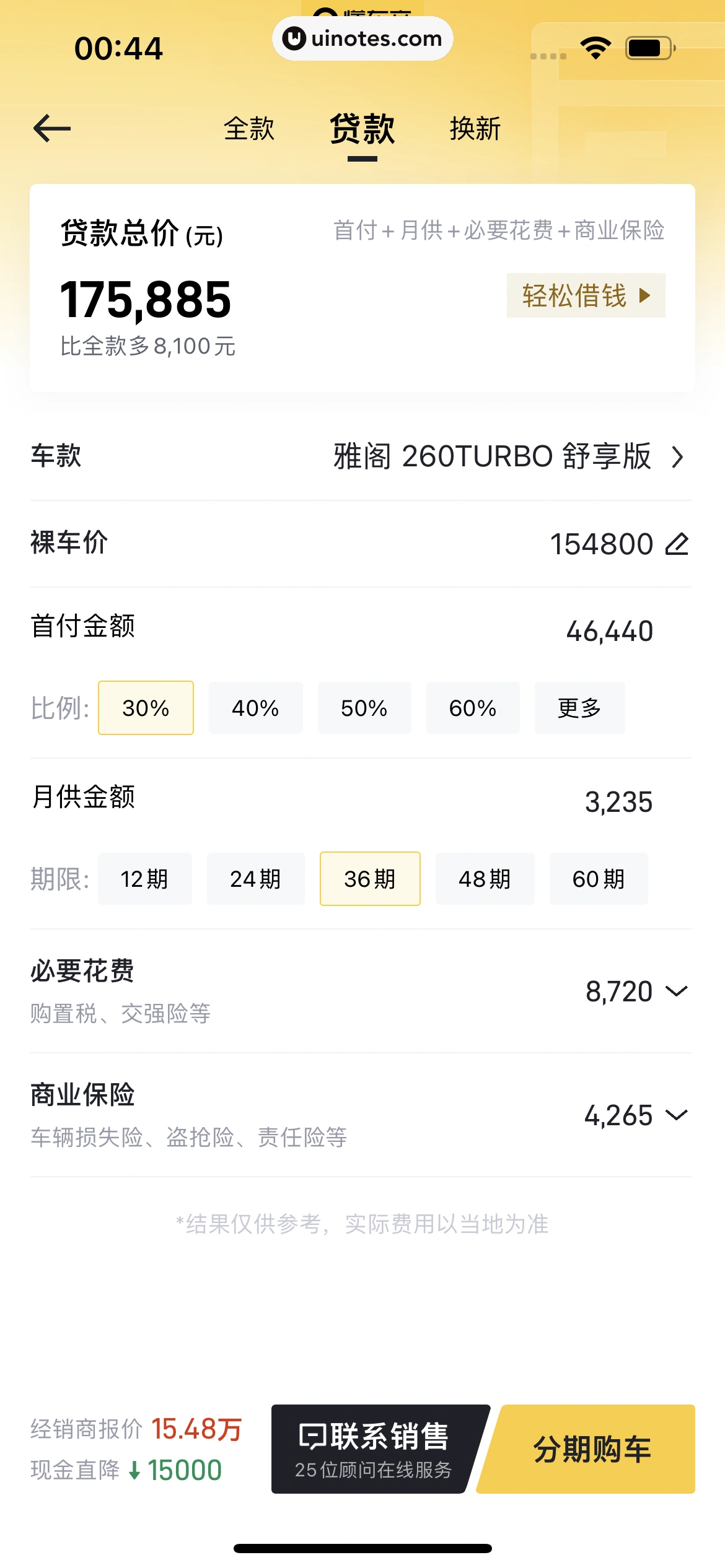The height and width of the screenshot is (1568, 725).
Task: Select the 12期 loan term
Action: tap(144, 879)
